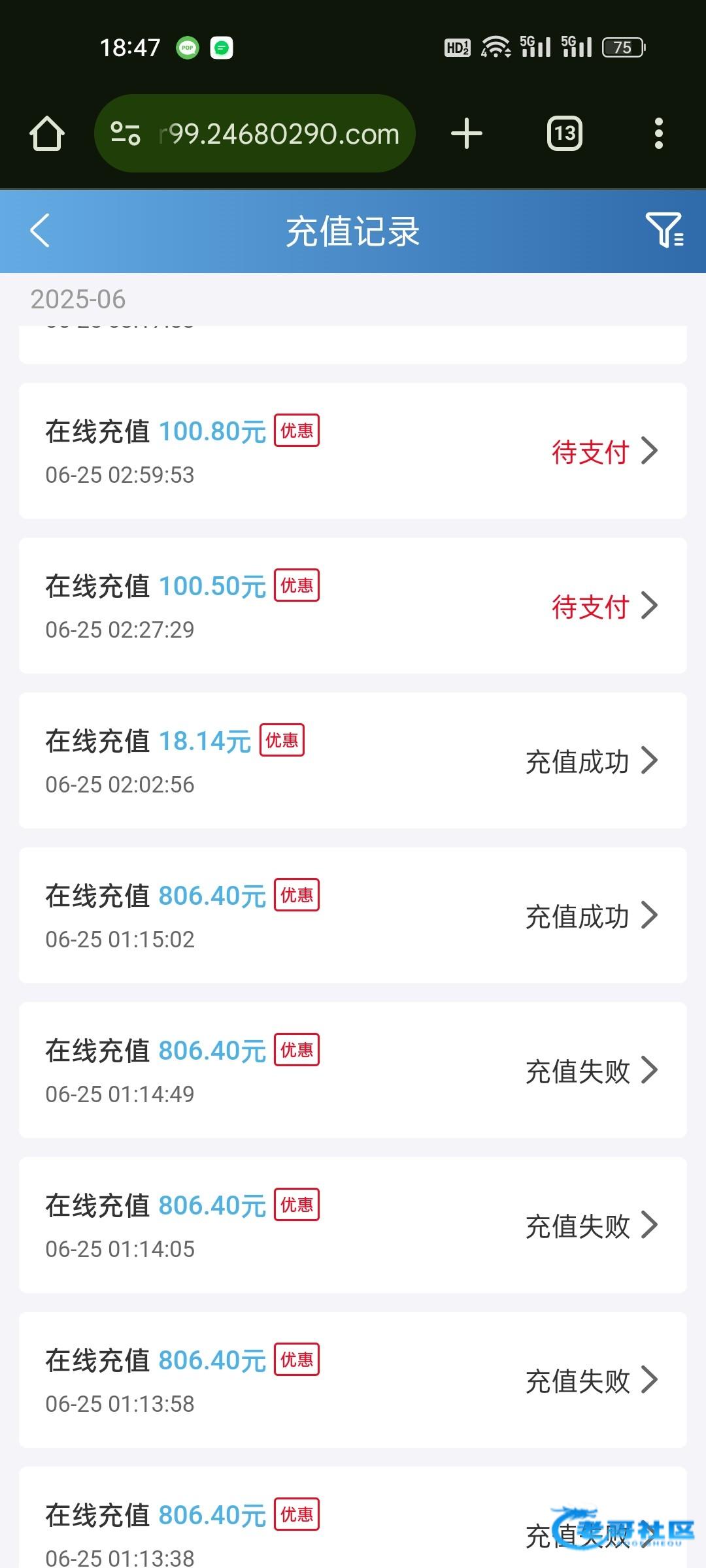
Task: Open the failed recharge from 01:14:49
Action: [x=353, y=1070]
